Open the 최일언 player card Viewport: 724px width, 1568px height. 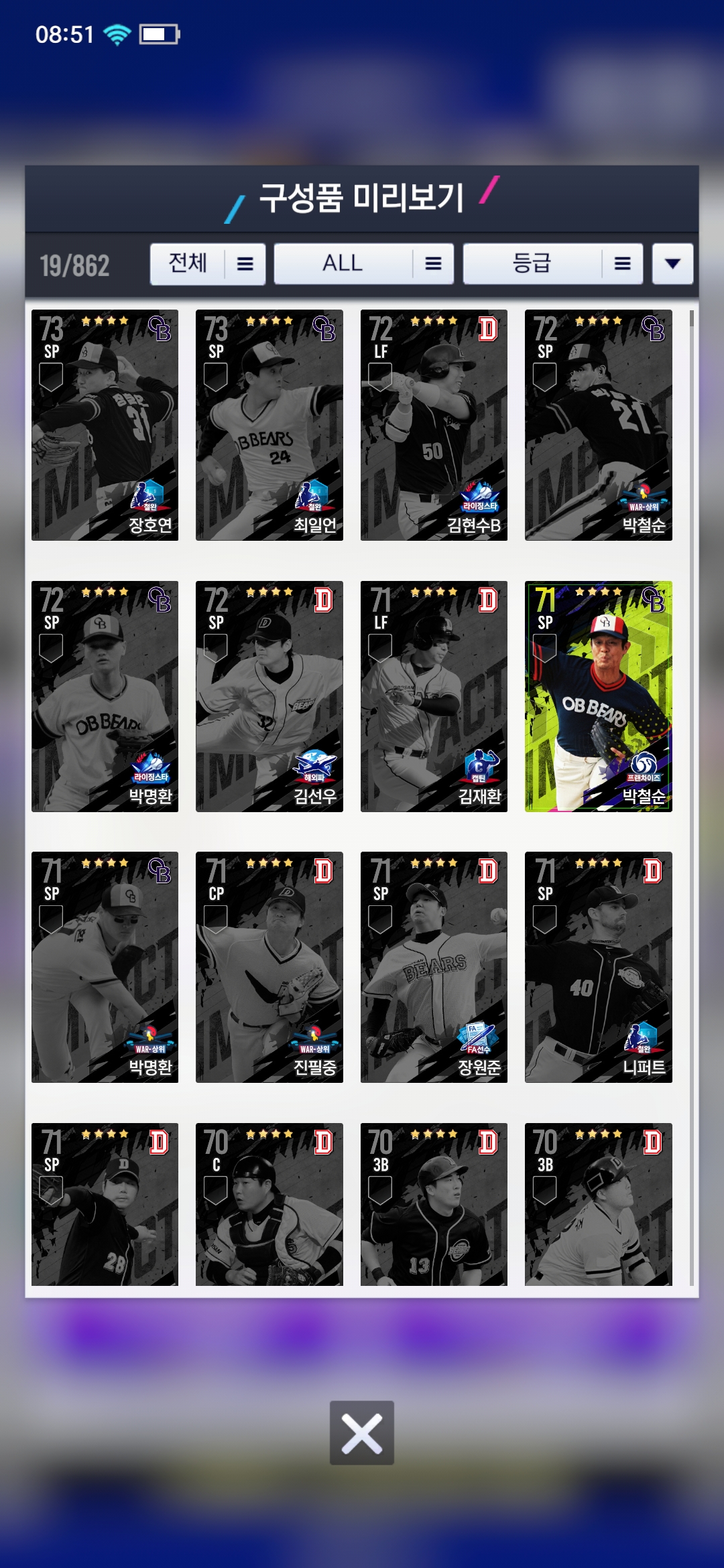269,425
